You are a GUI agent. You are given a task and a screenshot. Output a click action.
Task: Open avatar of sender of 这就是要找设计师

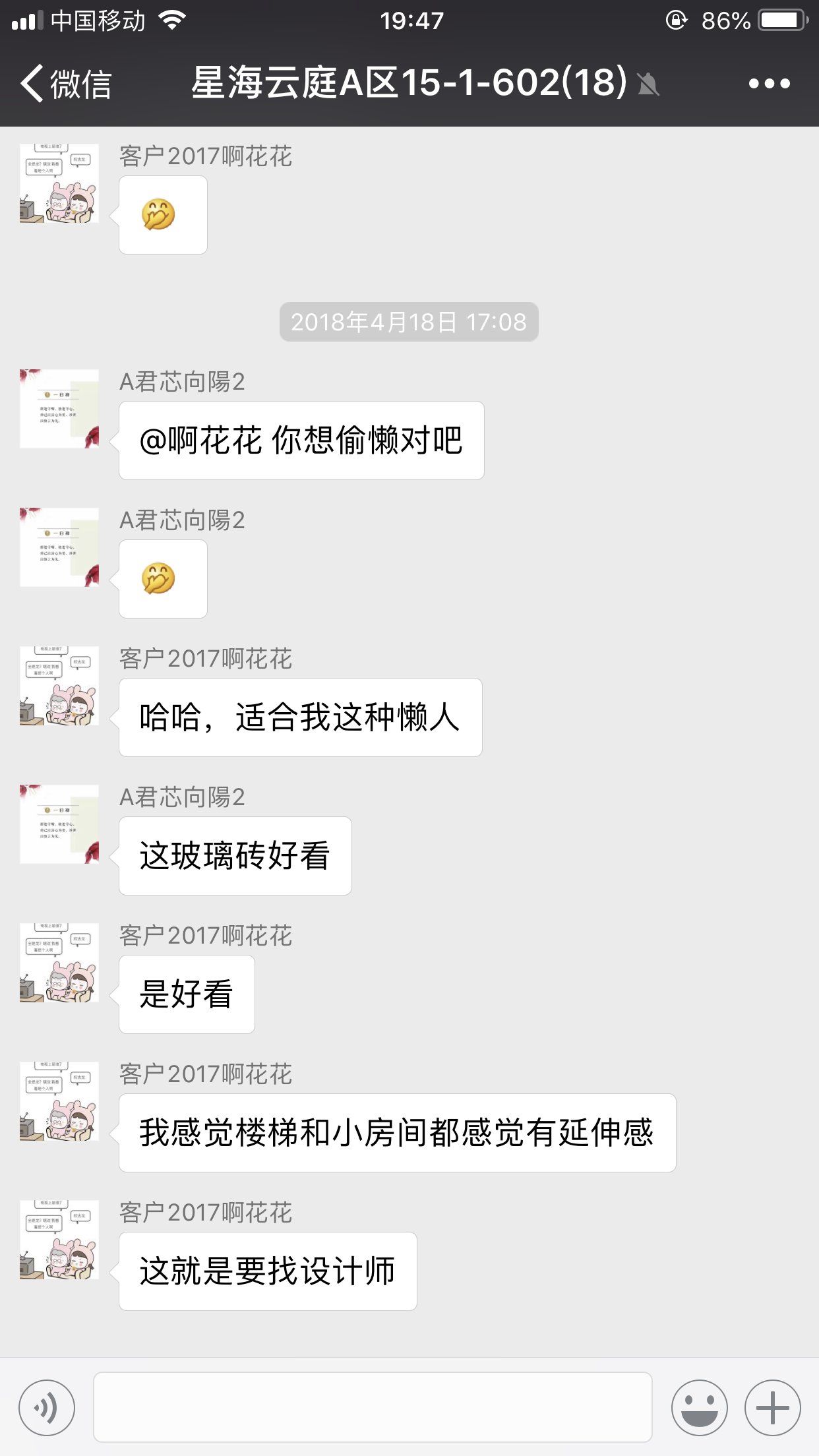point(59,1240)
